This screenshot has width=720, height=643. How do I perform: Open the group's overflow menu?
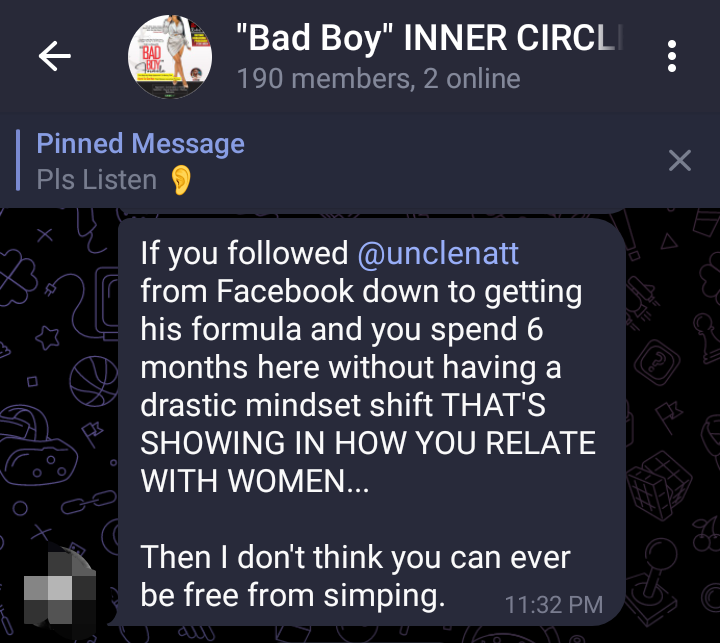[674, 57]
